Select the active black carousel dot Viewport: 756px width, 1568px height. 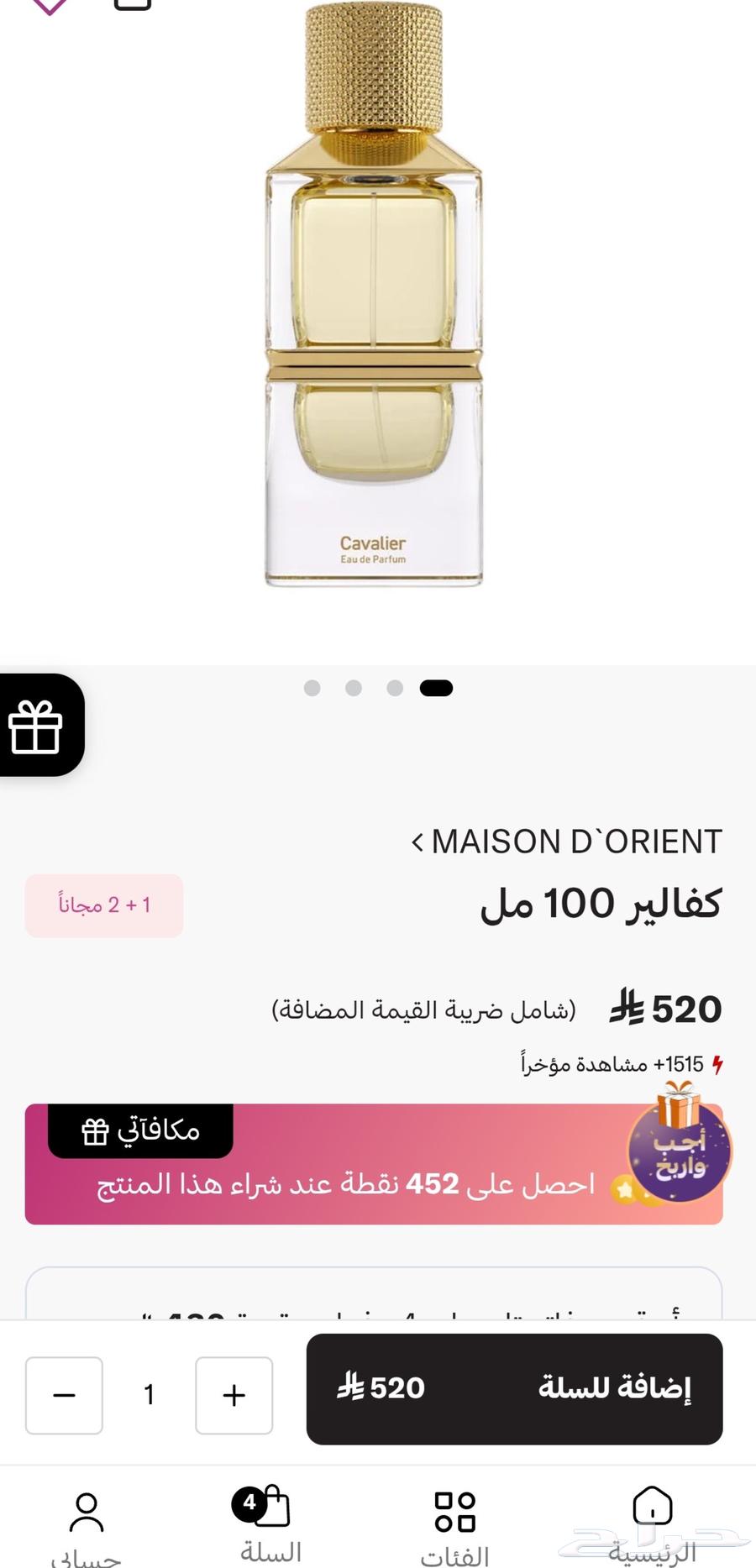(x=436, y=687)
